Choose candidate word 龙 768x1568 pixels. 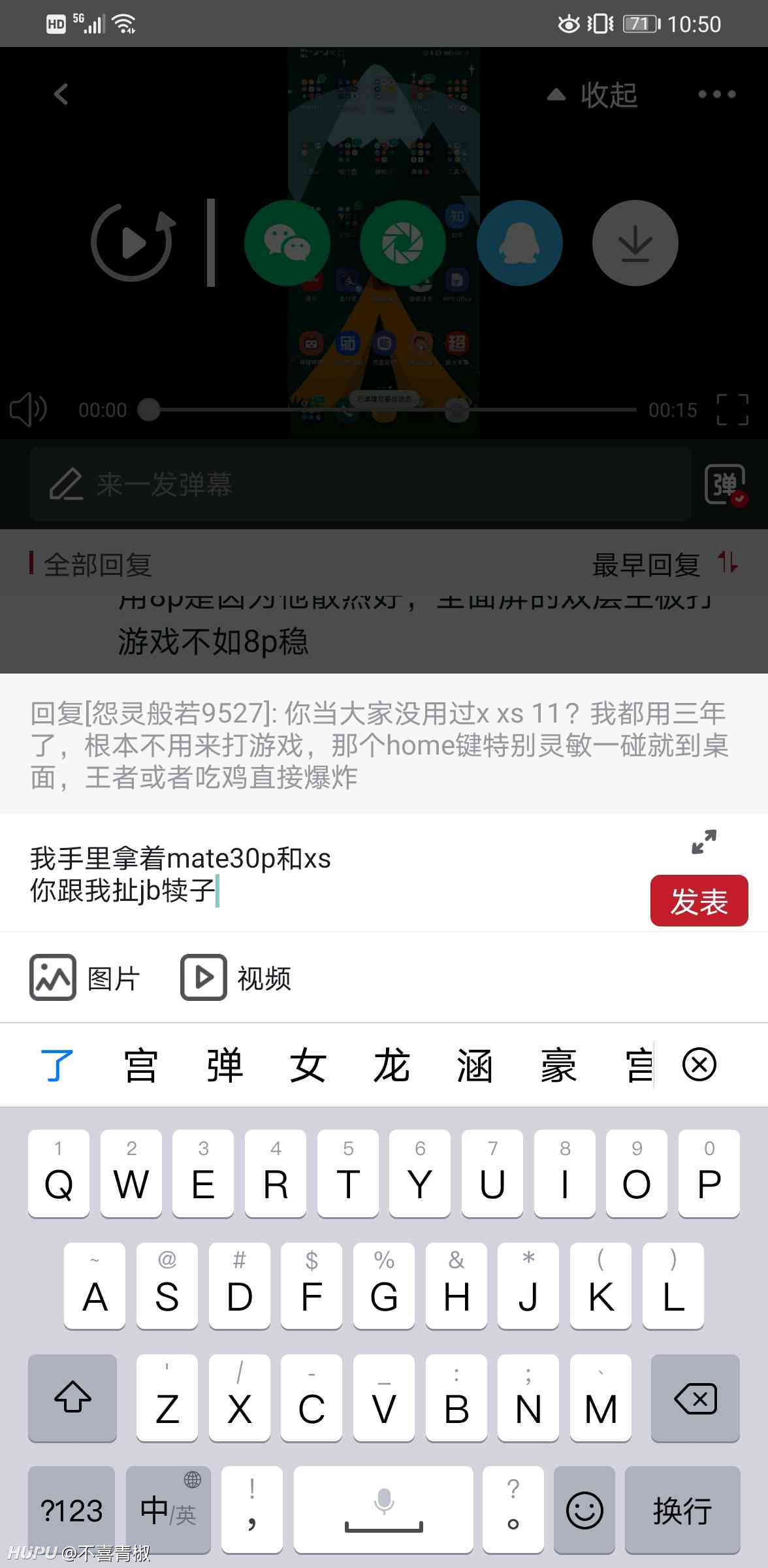pos(391,1065)
